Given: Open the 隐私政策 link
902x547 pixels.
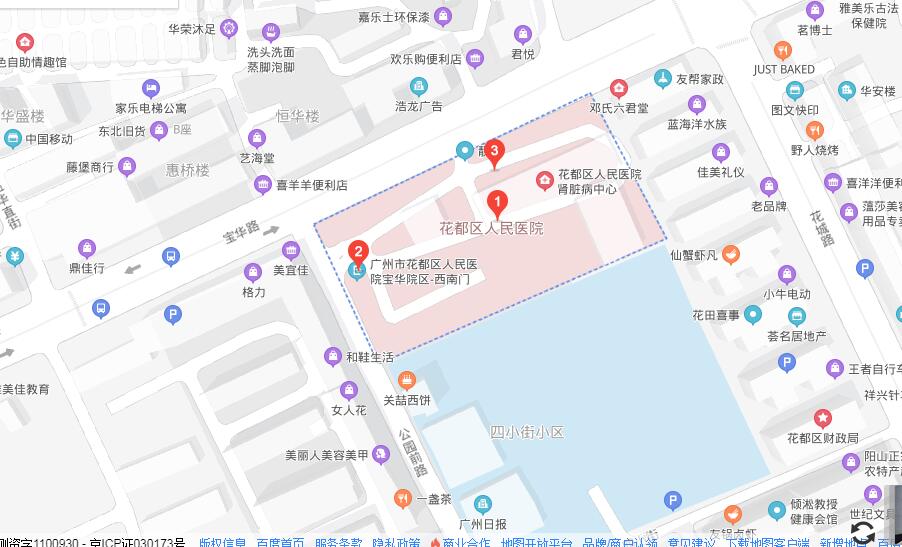Looking at the screenshot, I should click(x=396, y=541).
